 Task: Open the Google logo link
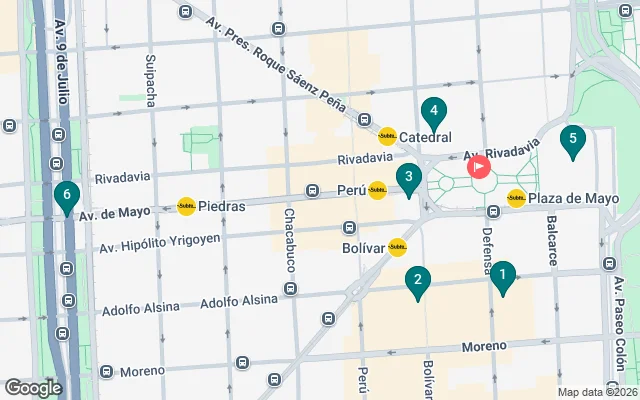click(34, 387)
